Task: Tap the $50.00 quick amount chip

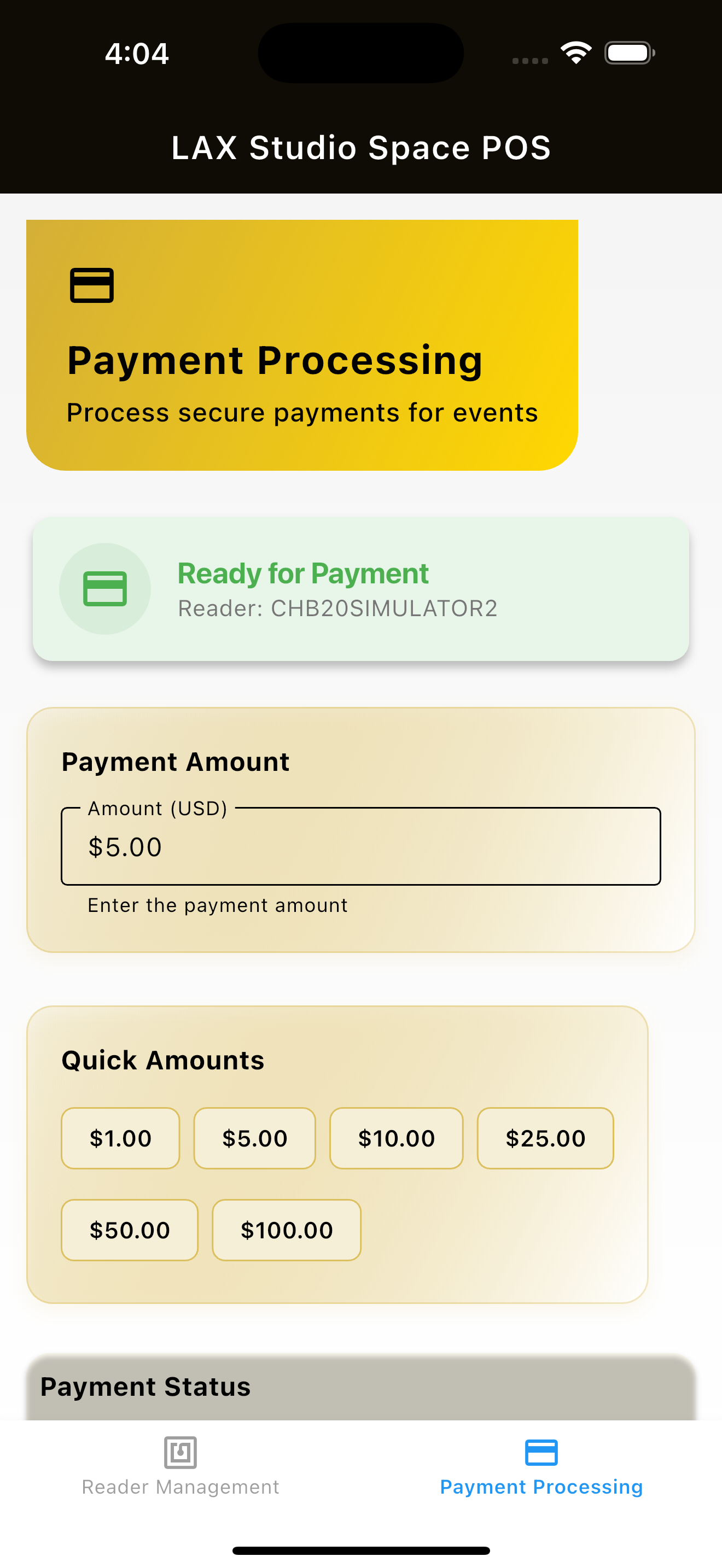Action: point(130,1230)
